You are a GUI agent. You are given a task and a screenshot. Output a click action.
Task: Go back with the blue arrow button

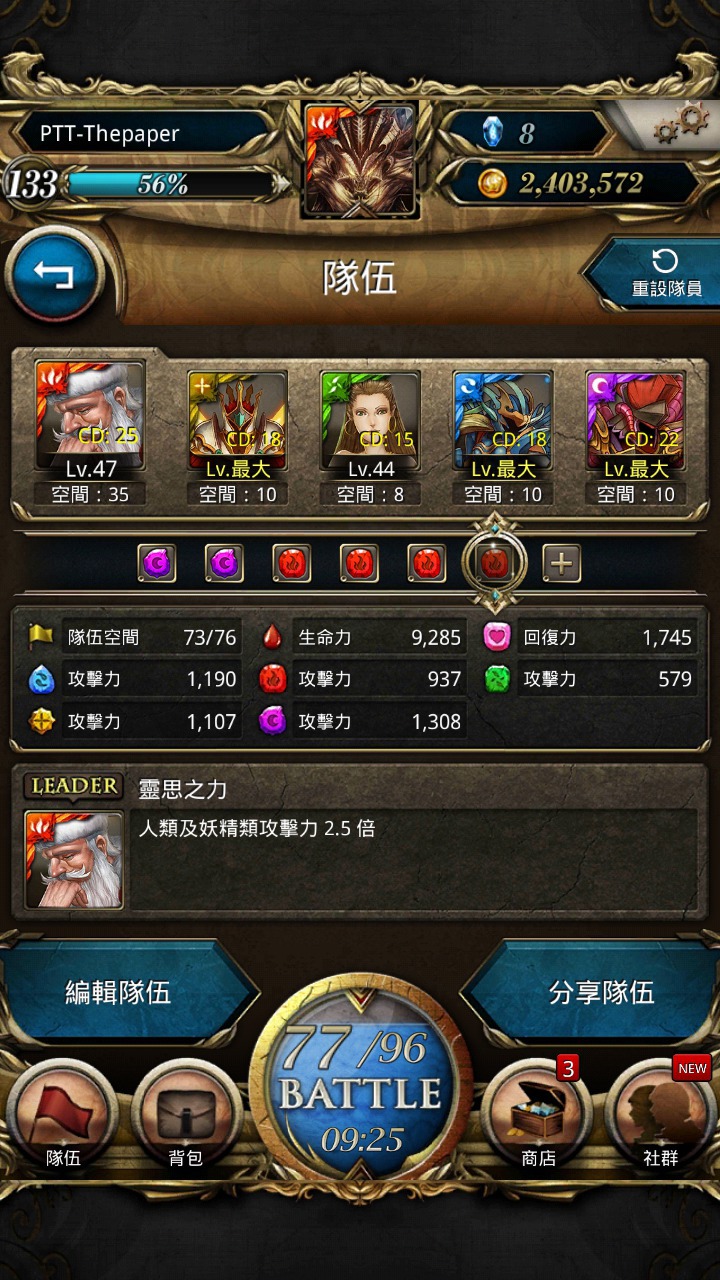coord(54,275)
